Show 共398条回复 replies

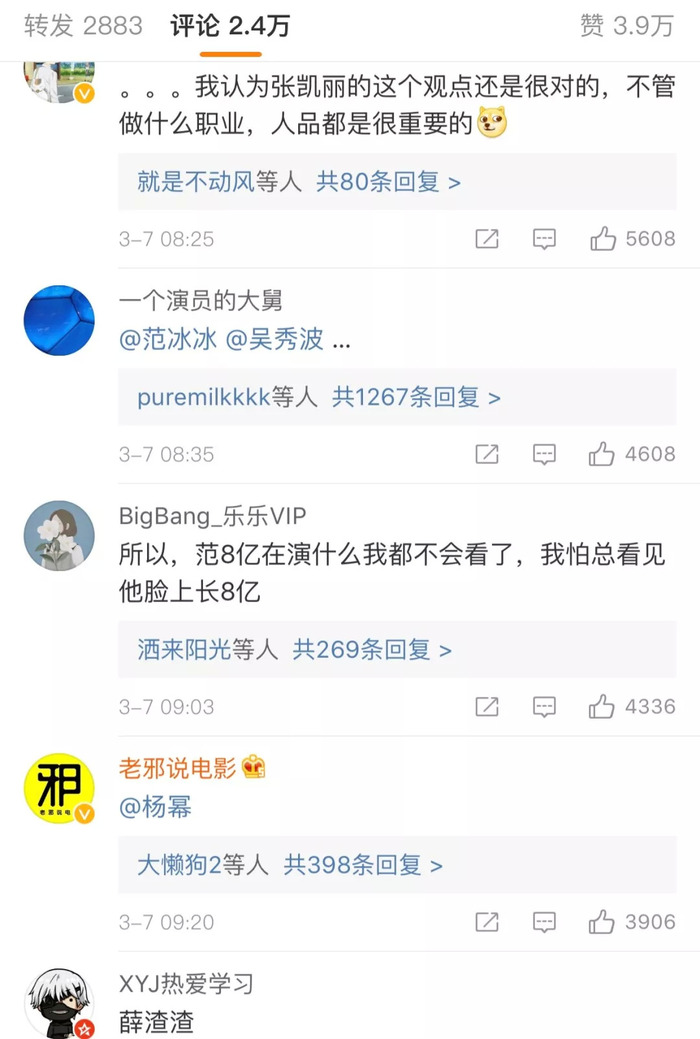363,865
